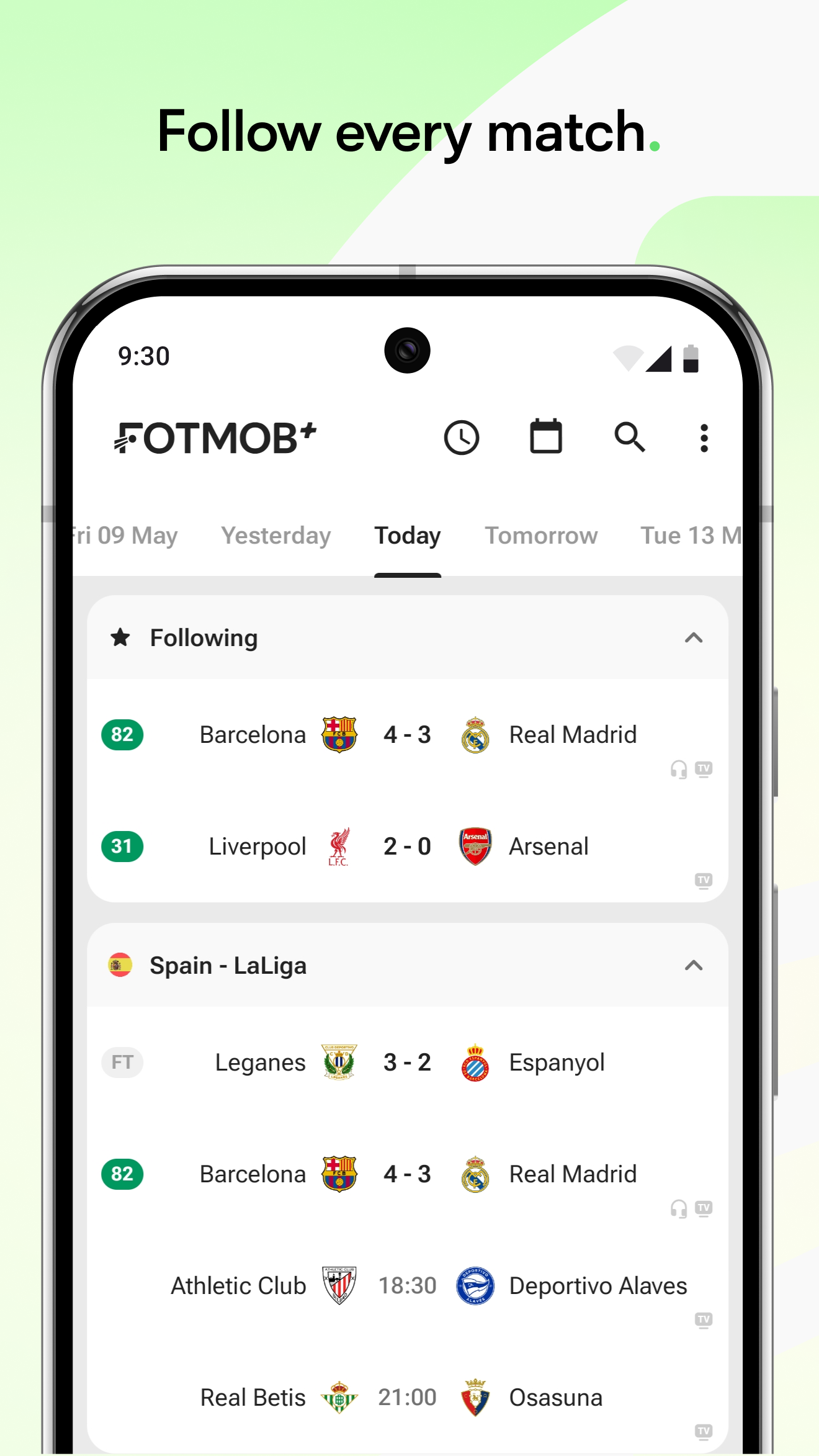Collapse the Spain - LaLiga section
Screen dimensions: 819x1456
coord(694,966)
